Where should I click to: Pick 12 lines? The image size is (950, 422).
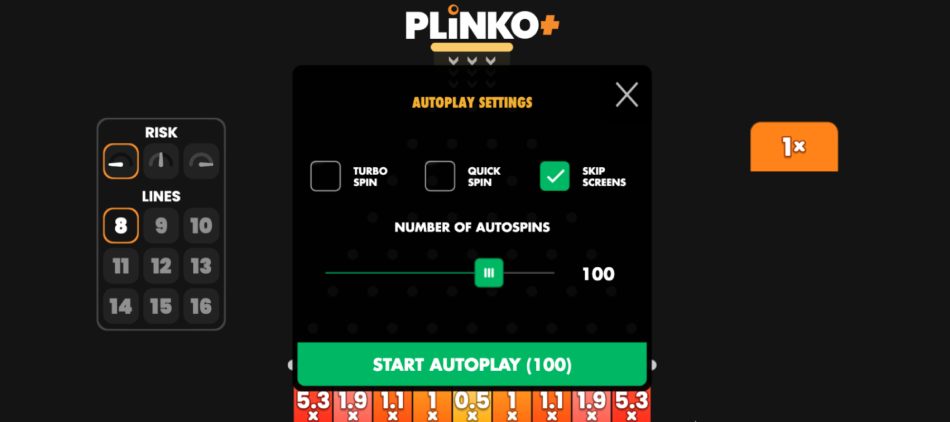pyautogui.click(x=161, y=266)
